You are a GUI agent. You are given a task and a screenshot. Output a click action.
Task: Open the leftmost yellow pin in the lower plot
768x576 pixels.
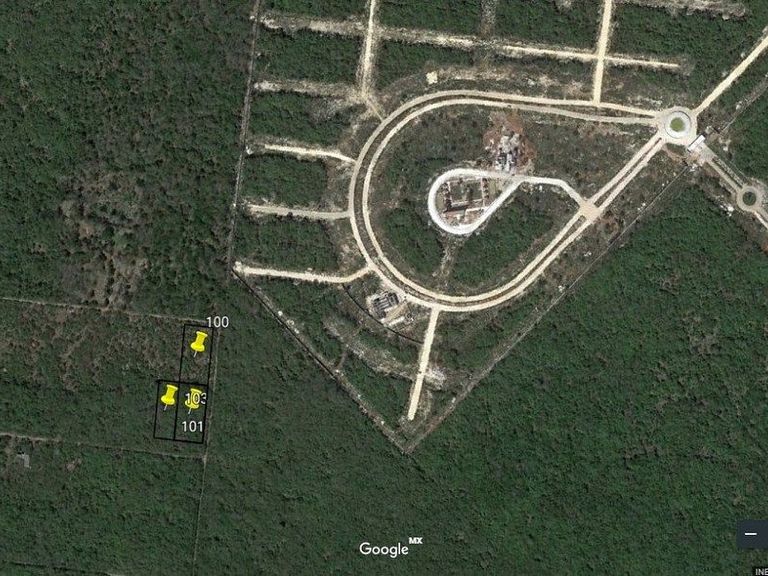click(x=169, y=396)
